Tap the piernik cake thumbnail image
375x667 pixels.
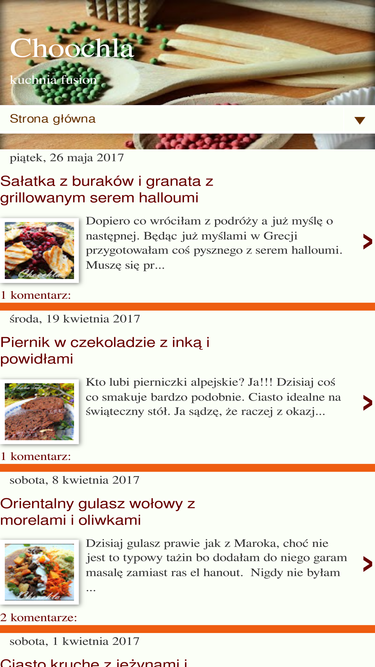click(40, 411)
